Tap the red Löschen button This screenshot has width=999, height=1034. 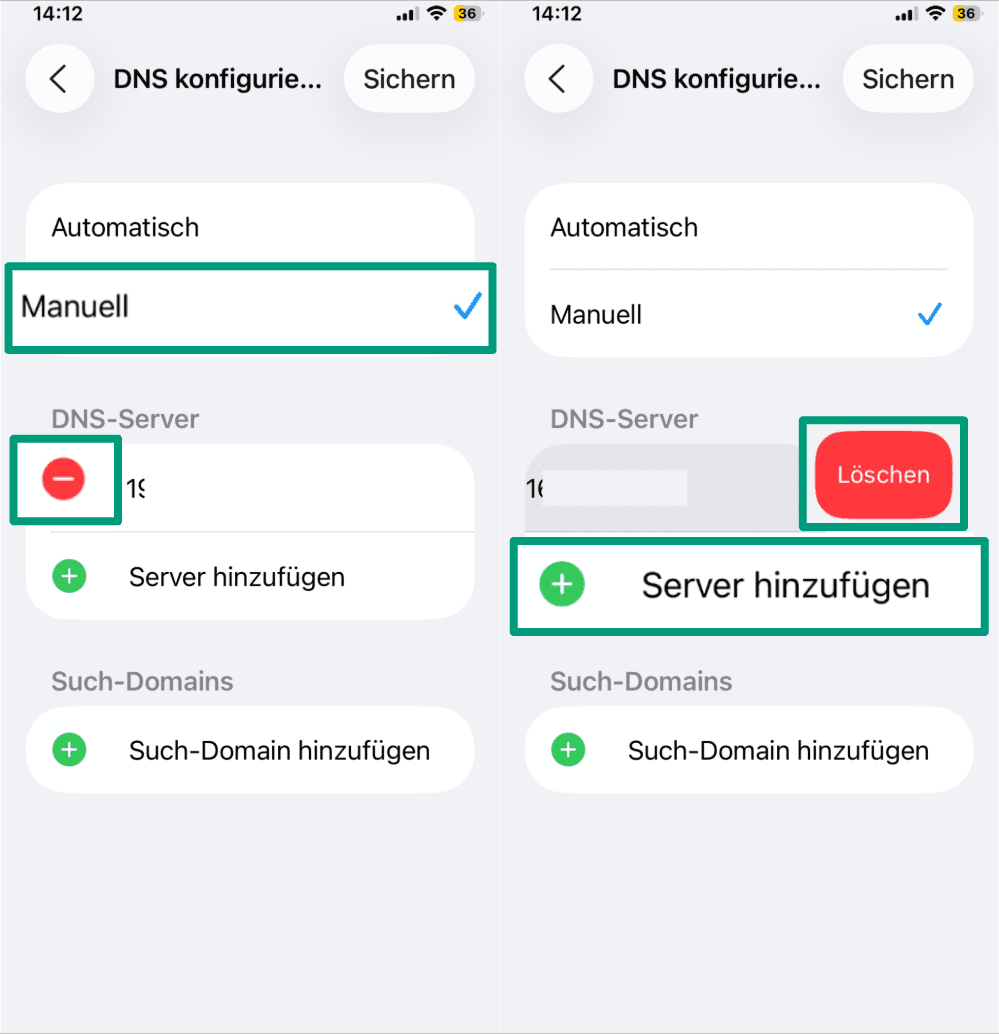click(x=882, y=474)
